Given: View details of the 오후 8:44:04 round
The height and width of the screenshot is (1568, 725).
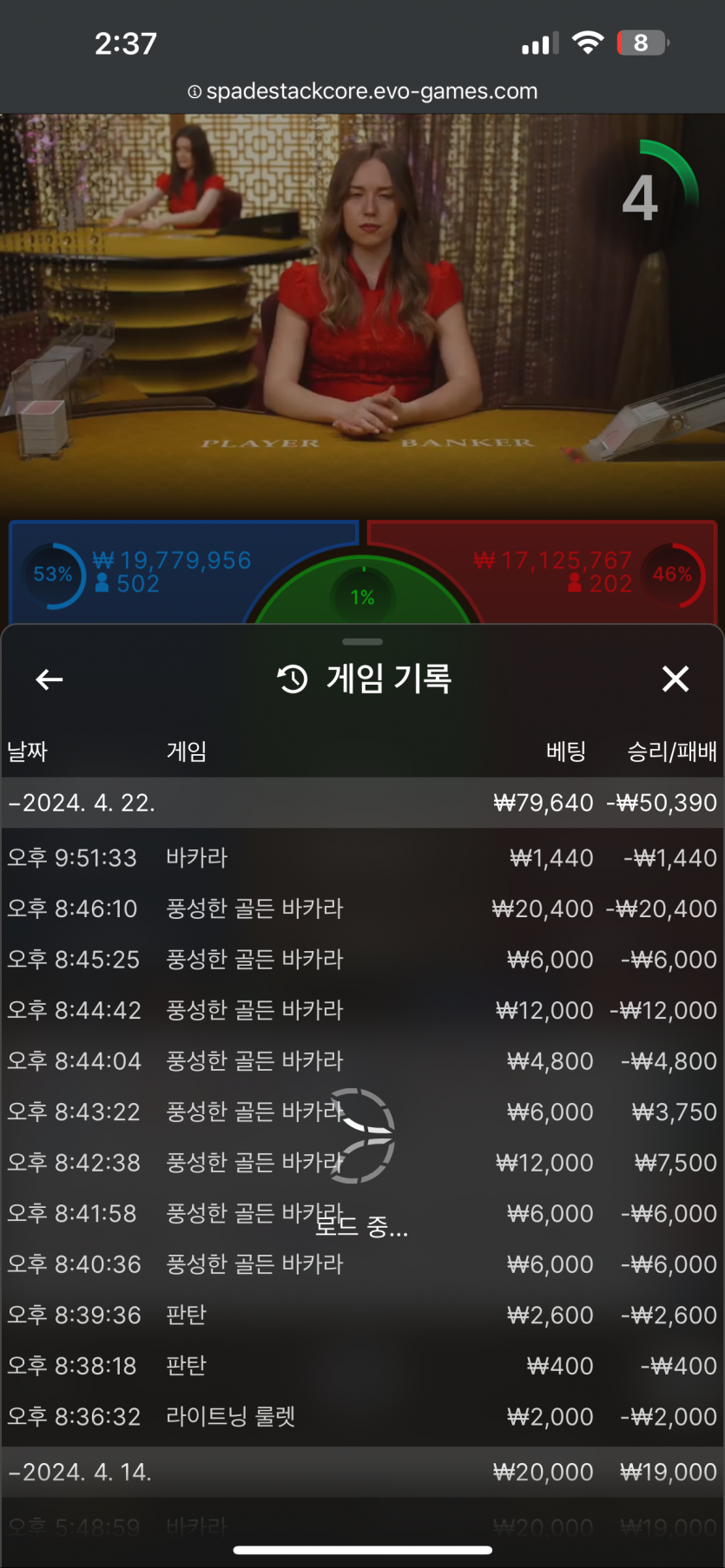Looking at the screenshot, I should coord(362,1061).
